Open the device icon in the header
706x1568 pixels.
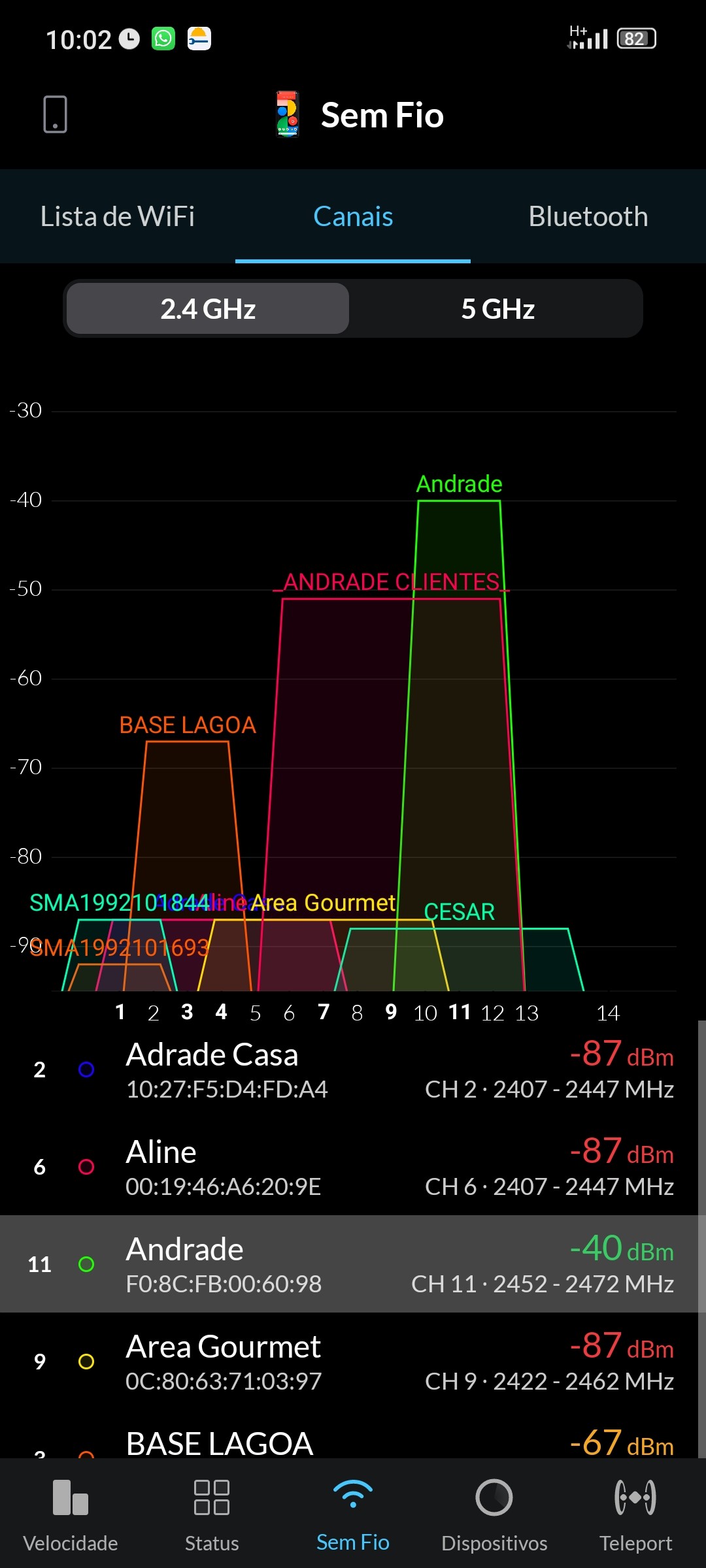point(55,114)
